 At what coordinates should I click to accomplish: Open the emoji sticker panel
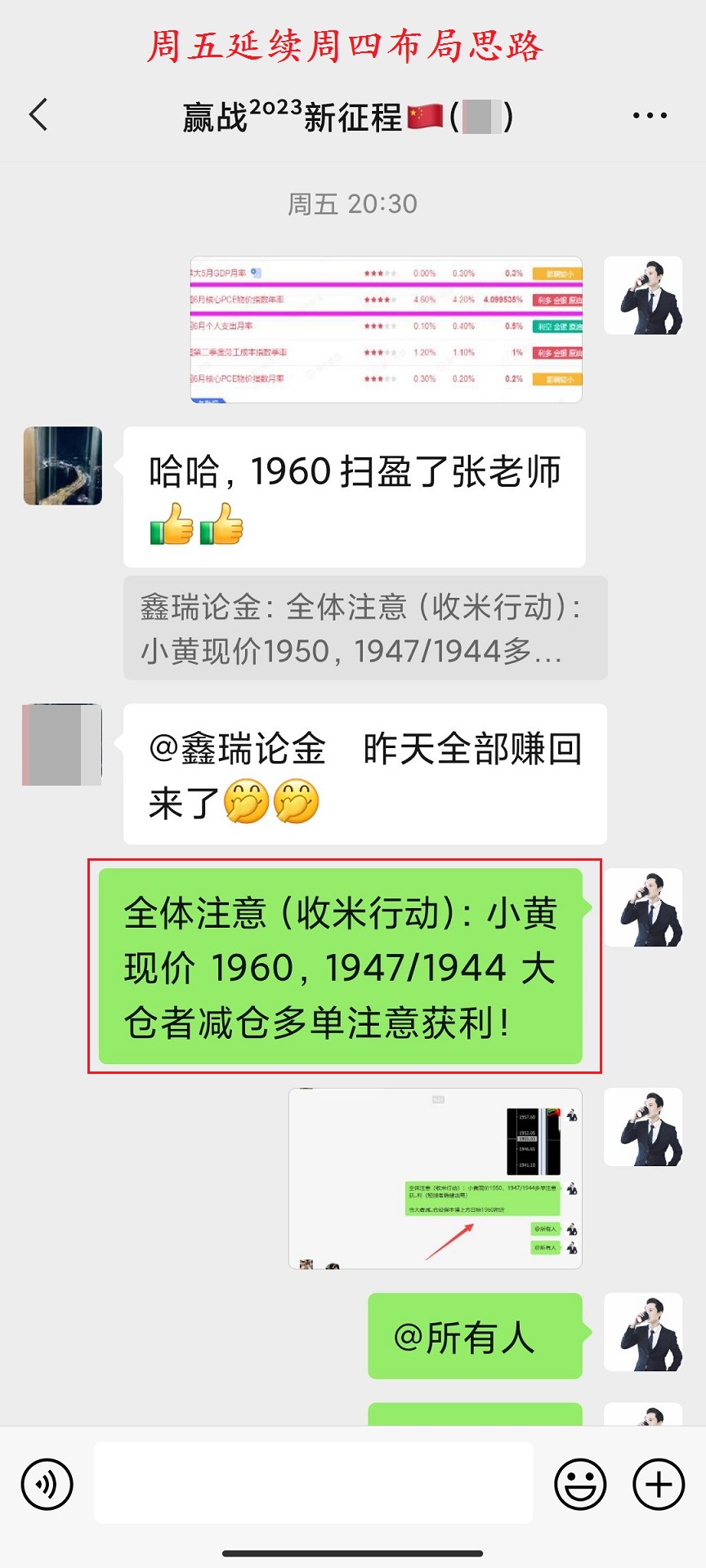tap(580, 1484)
